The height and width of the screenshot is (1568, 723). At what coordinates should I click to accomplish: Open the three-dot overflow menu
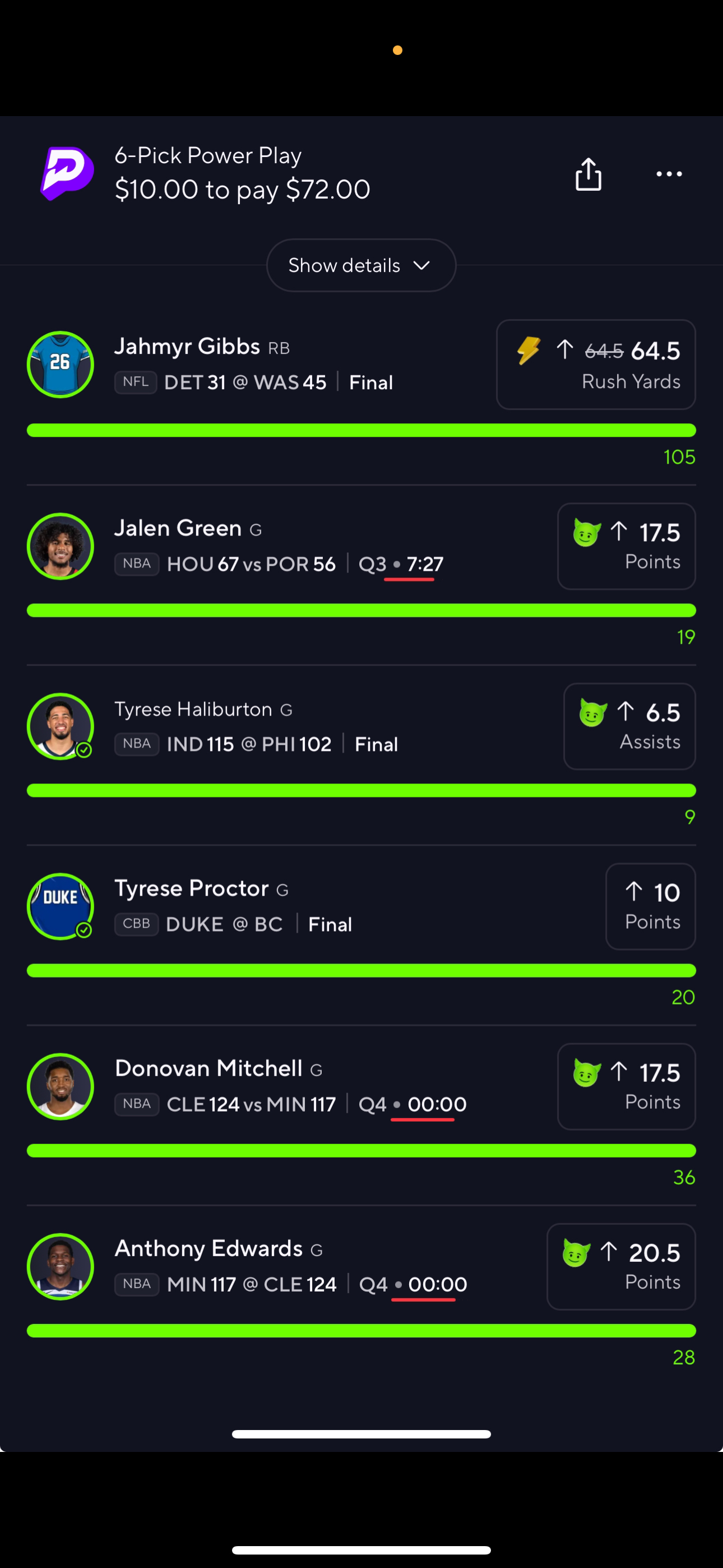click(669, 175)
